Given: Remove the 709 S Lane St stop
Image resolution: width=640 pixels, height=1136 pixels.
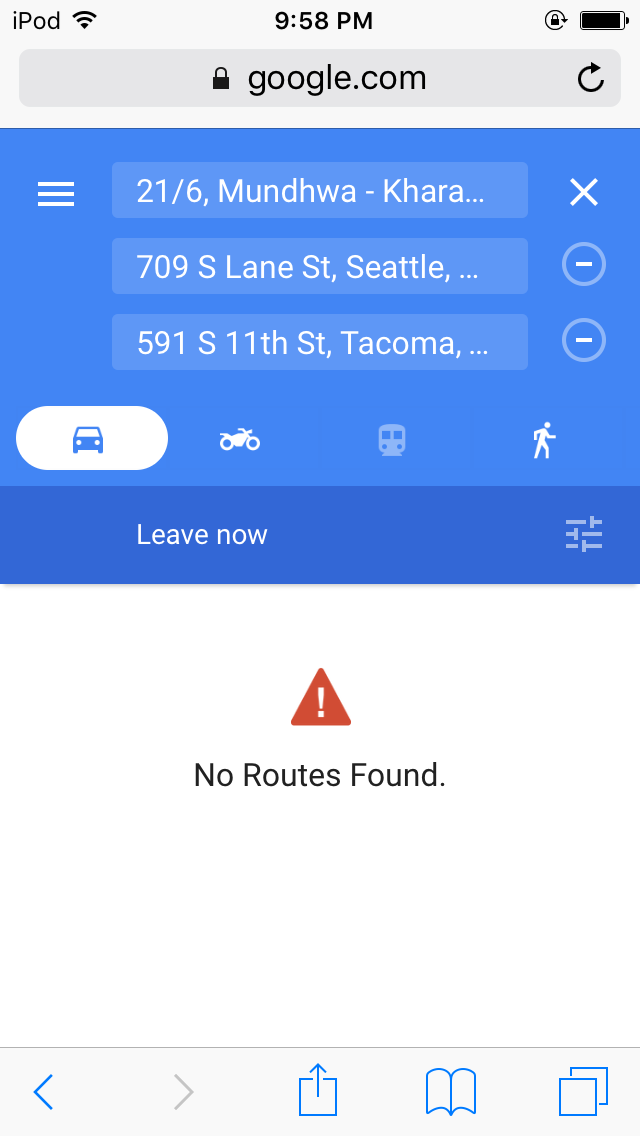Looking at the screenshot, I should 584,266.
